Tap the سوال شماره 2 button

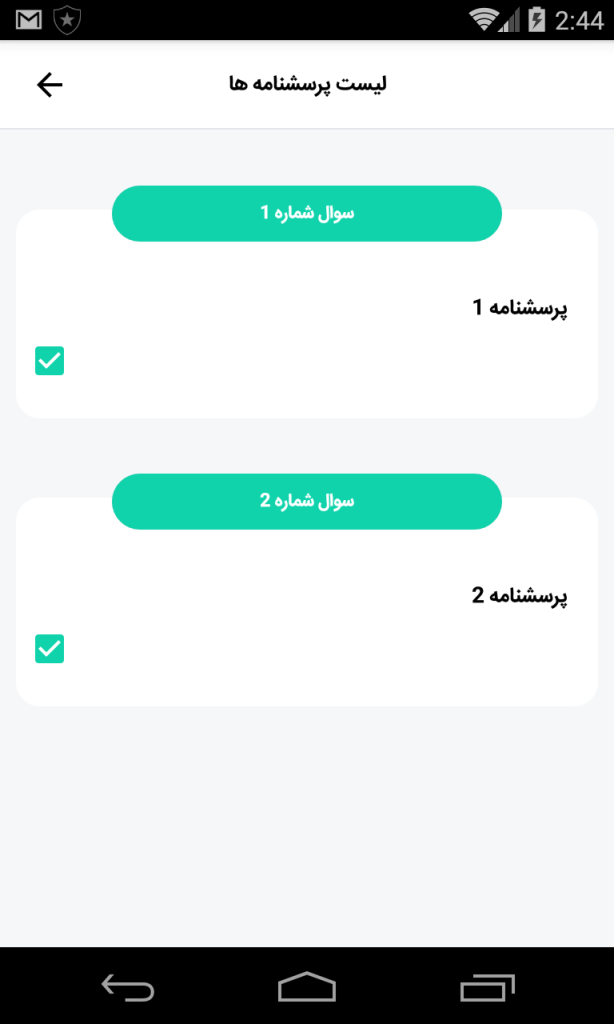click(306, 502)
